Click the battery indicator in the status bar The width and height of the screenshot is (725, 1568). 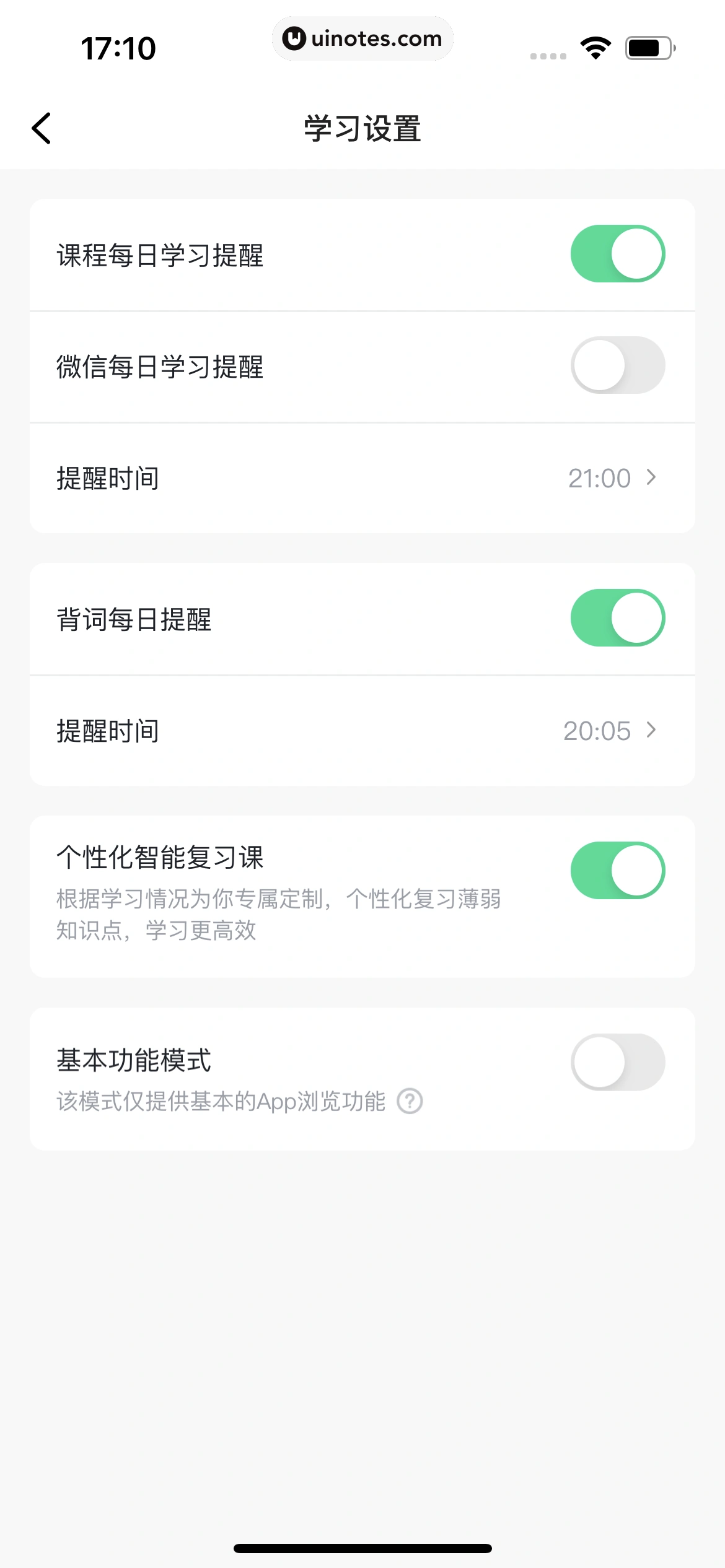pos(647,46)
